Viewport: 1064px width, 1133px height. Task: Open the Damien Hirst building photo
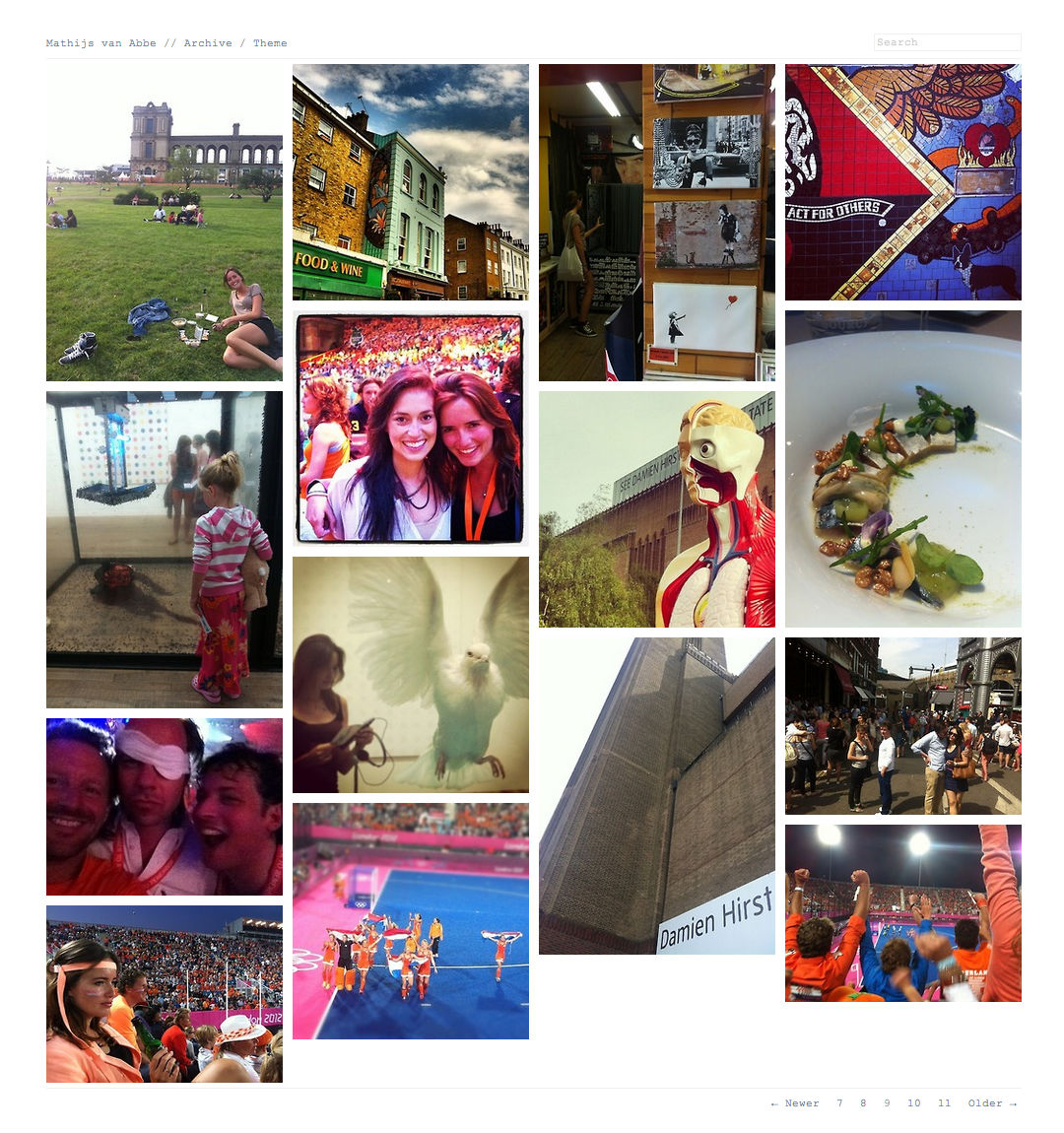pos(656,795)
